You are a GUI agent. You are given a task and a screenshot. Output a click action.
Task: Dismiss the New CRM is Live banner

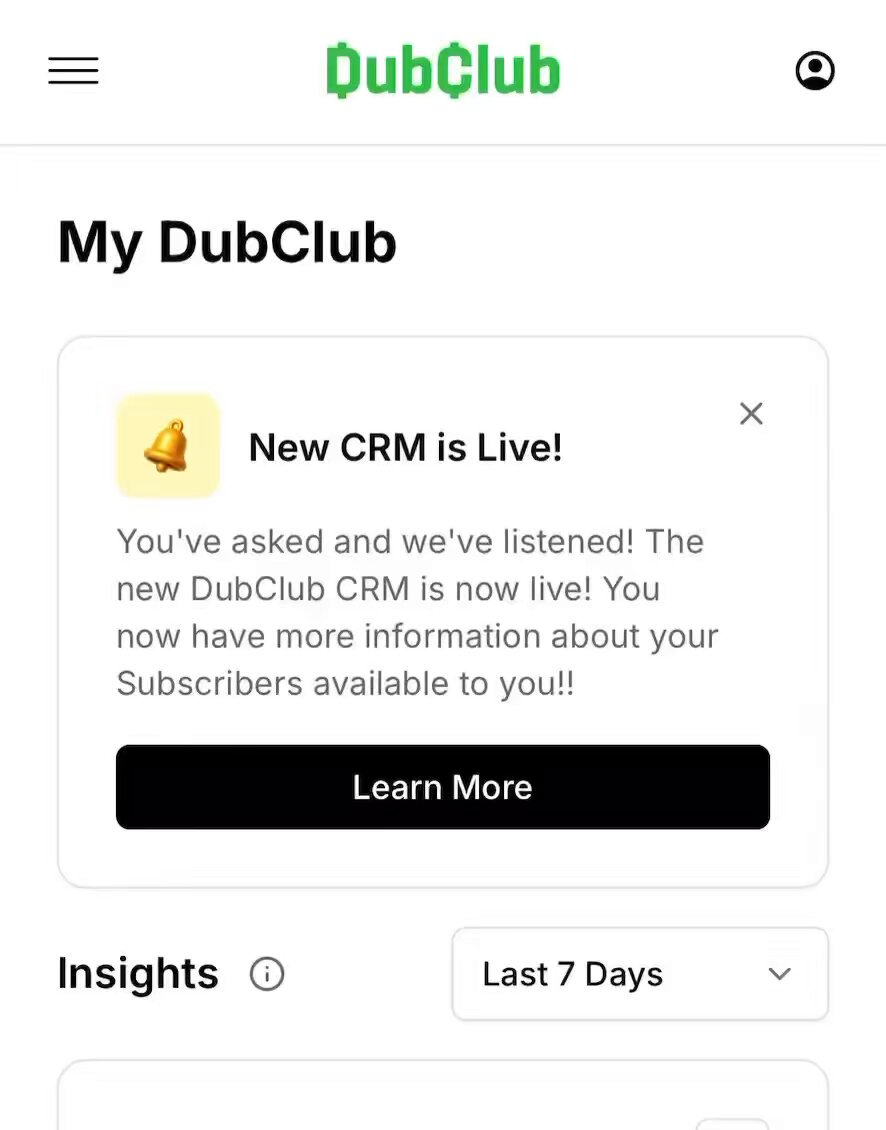coord(751,414)
